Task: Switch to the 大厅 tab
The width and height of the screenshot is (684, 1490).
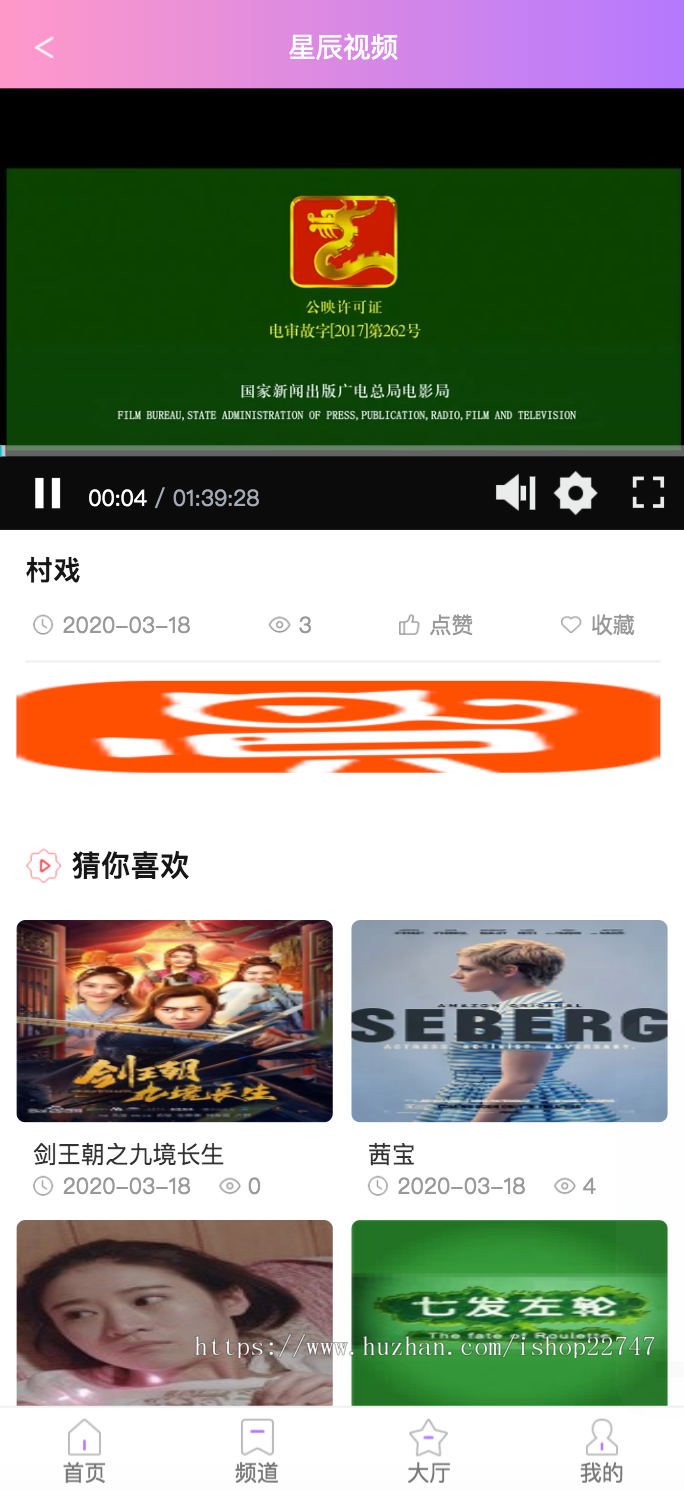Action: click(428, 1450)
